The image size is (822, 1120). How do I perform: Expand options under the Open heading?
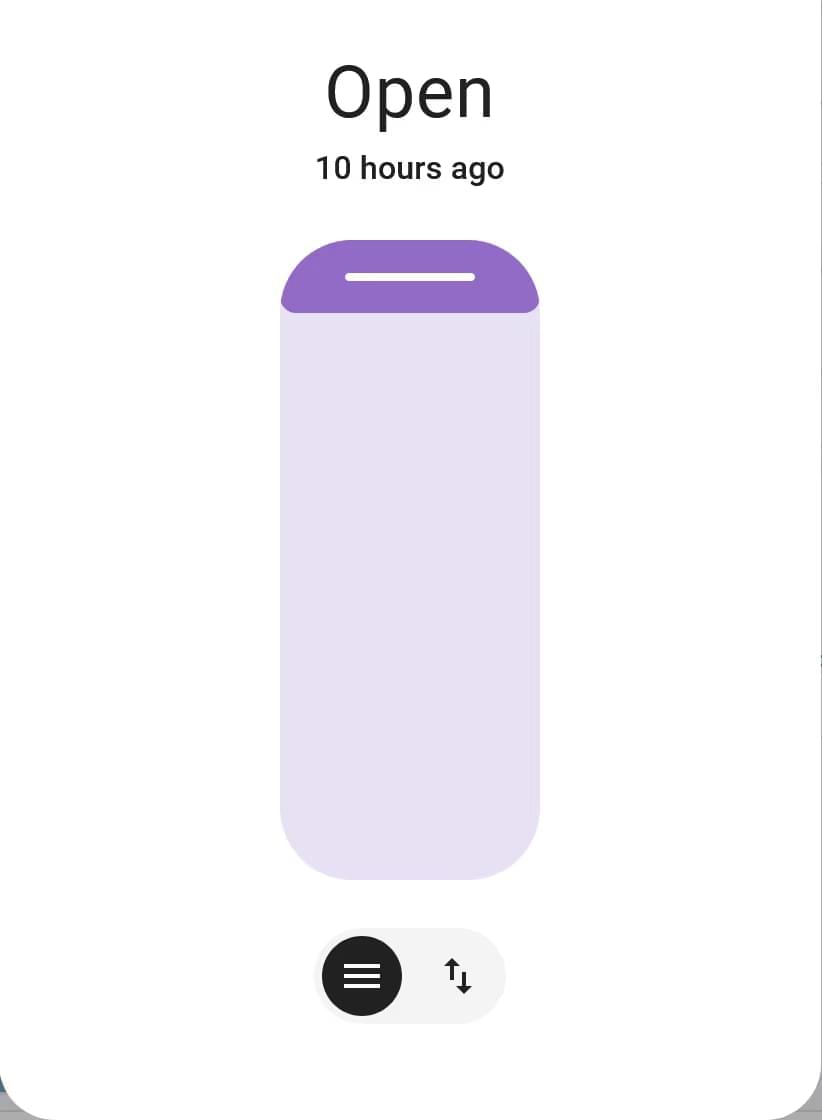[410, 91]
